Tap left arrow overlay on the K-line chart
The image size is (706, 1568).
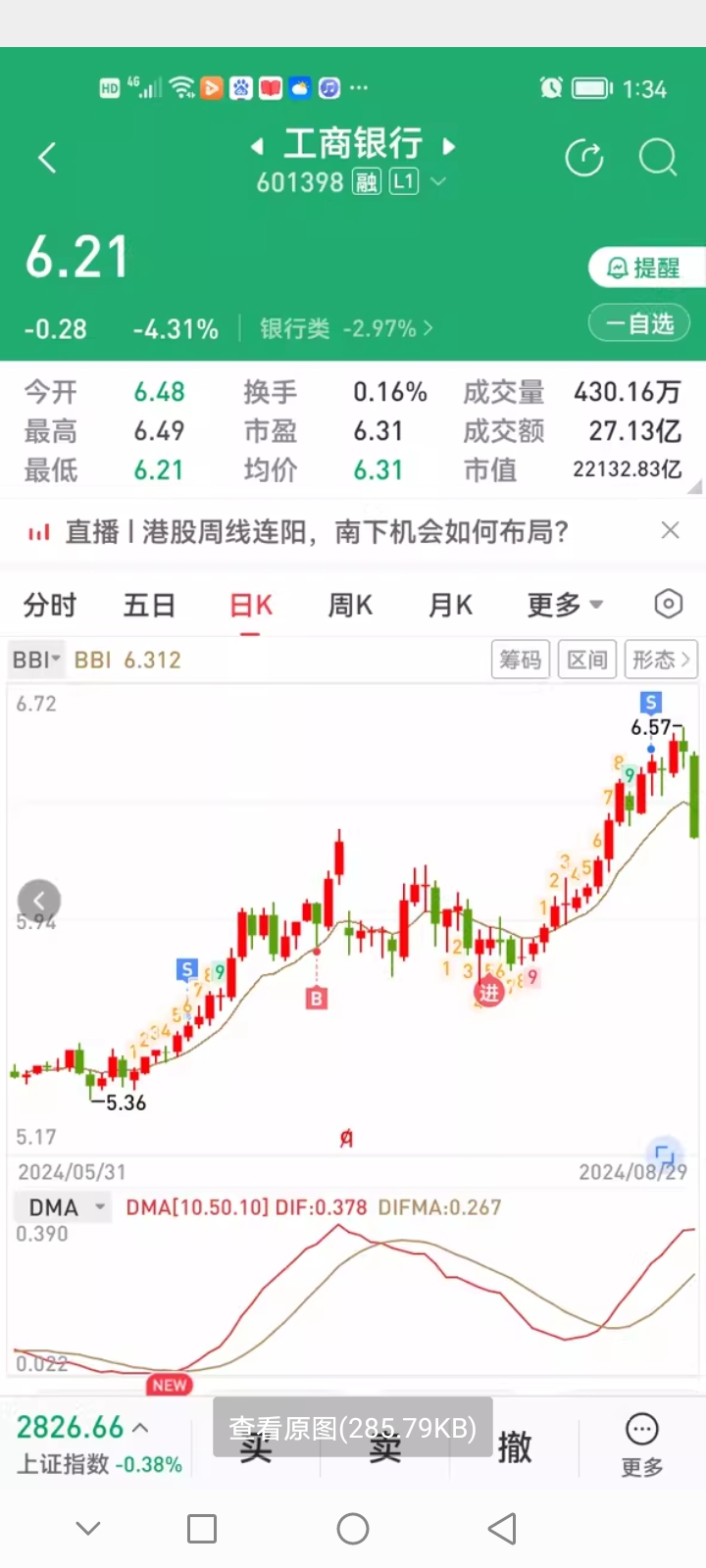38,900
